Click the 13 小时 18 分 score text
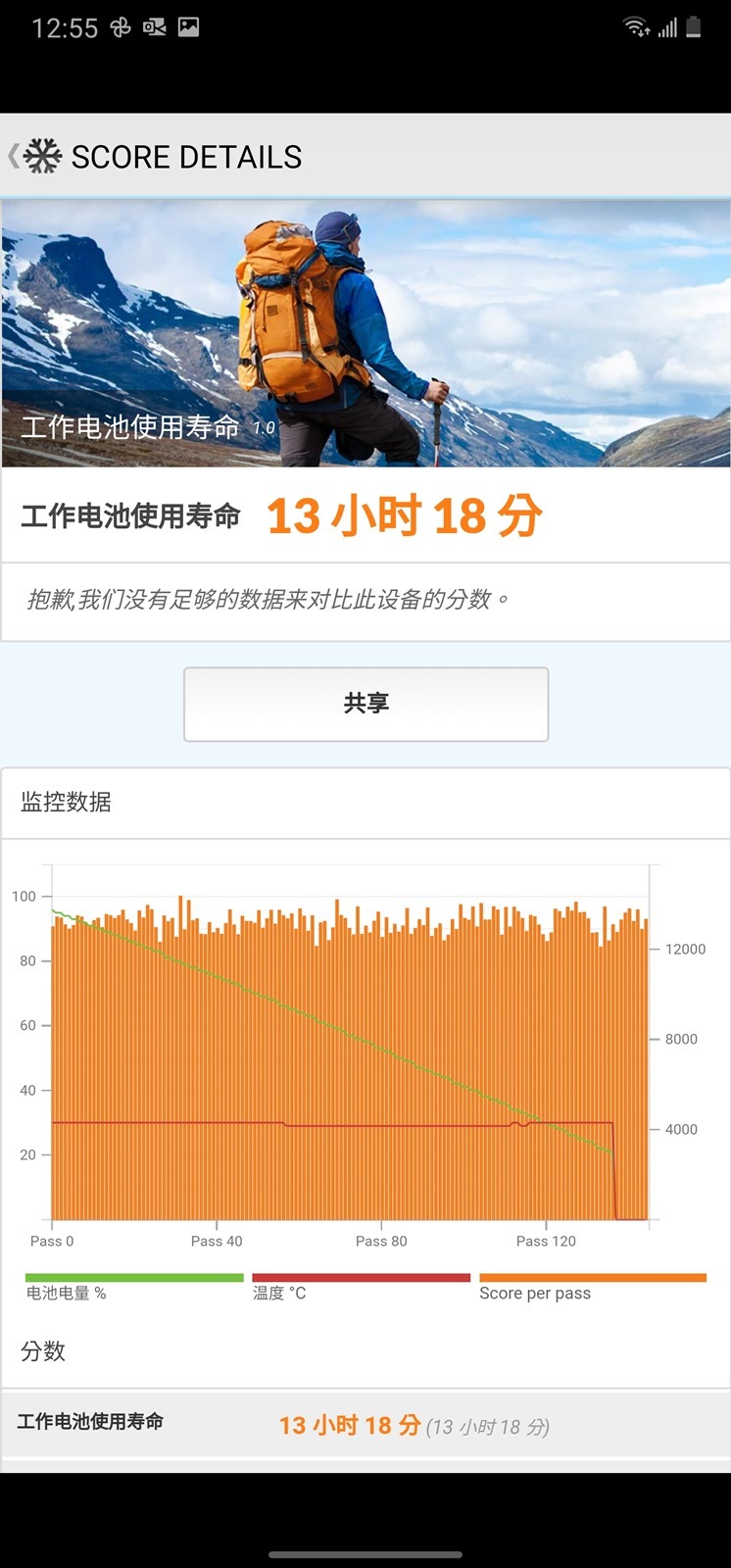Screen dimensions: 731x1568 (x=407, y=514)
